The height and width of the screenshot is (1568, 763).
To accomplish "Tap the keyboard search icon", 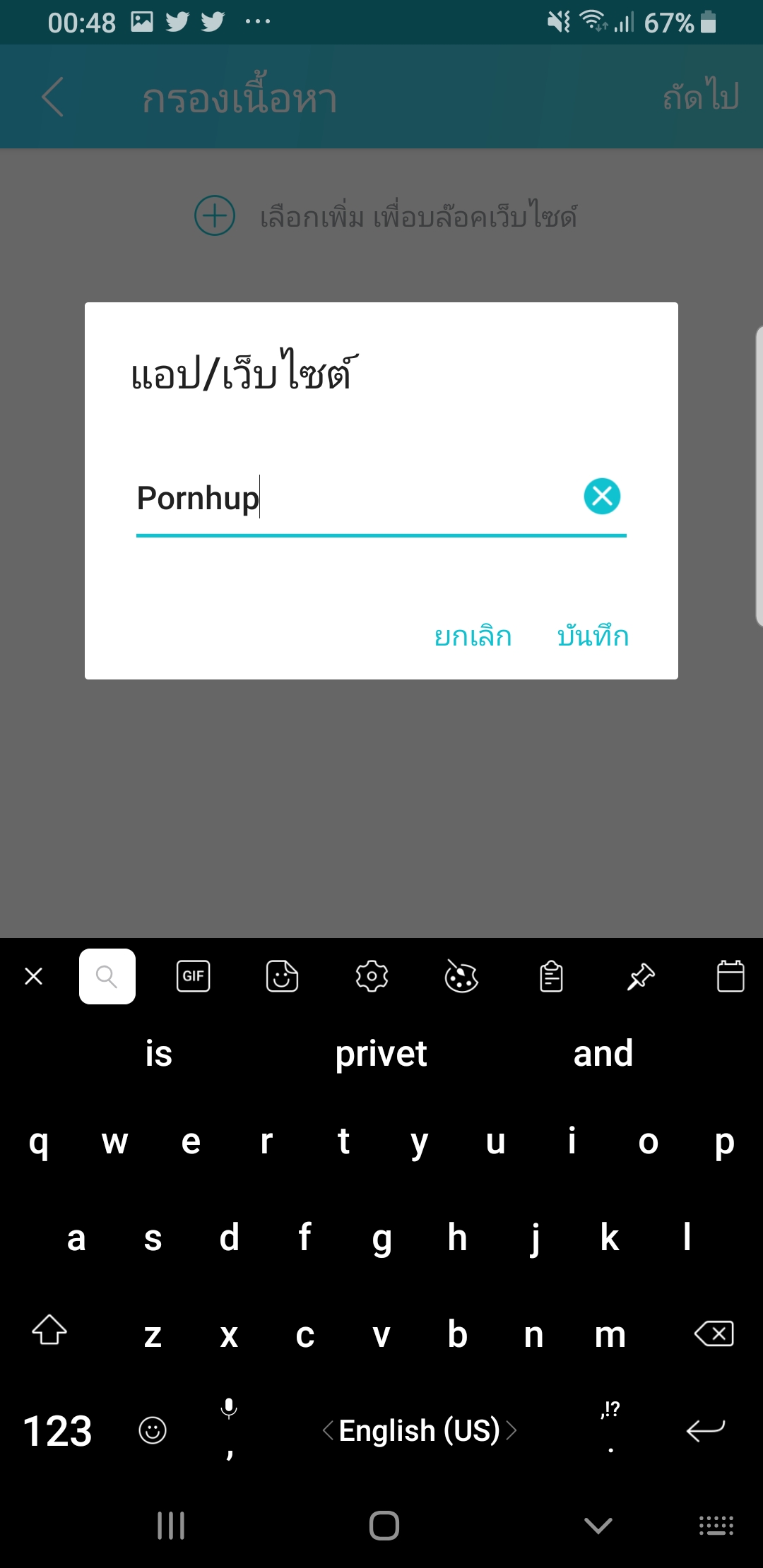I will pos(107,977).
